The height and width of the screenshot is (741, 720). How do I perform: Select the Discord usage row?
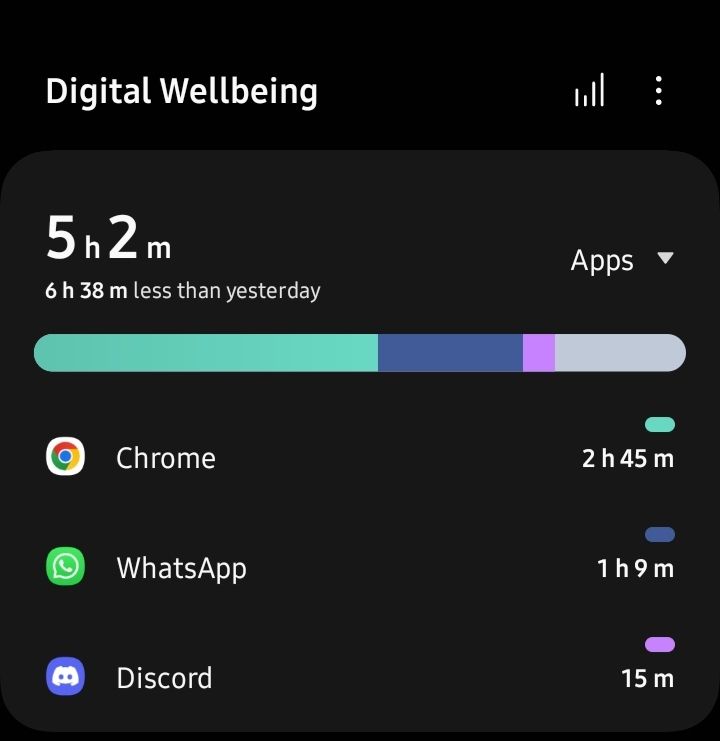point(360,678)
